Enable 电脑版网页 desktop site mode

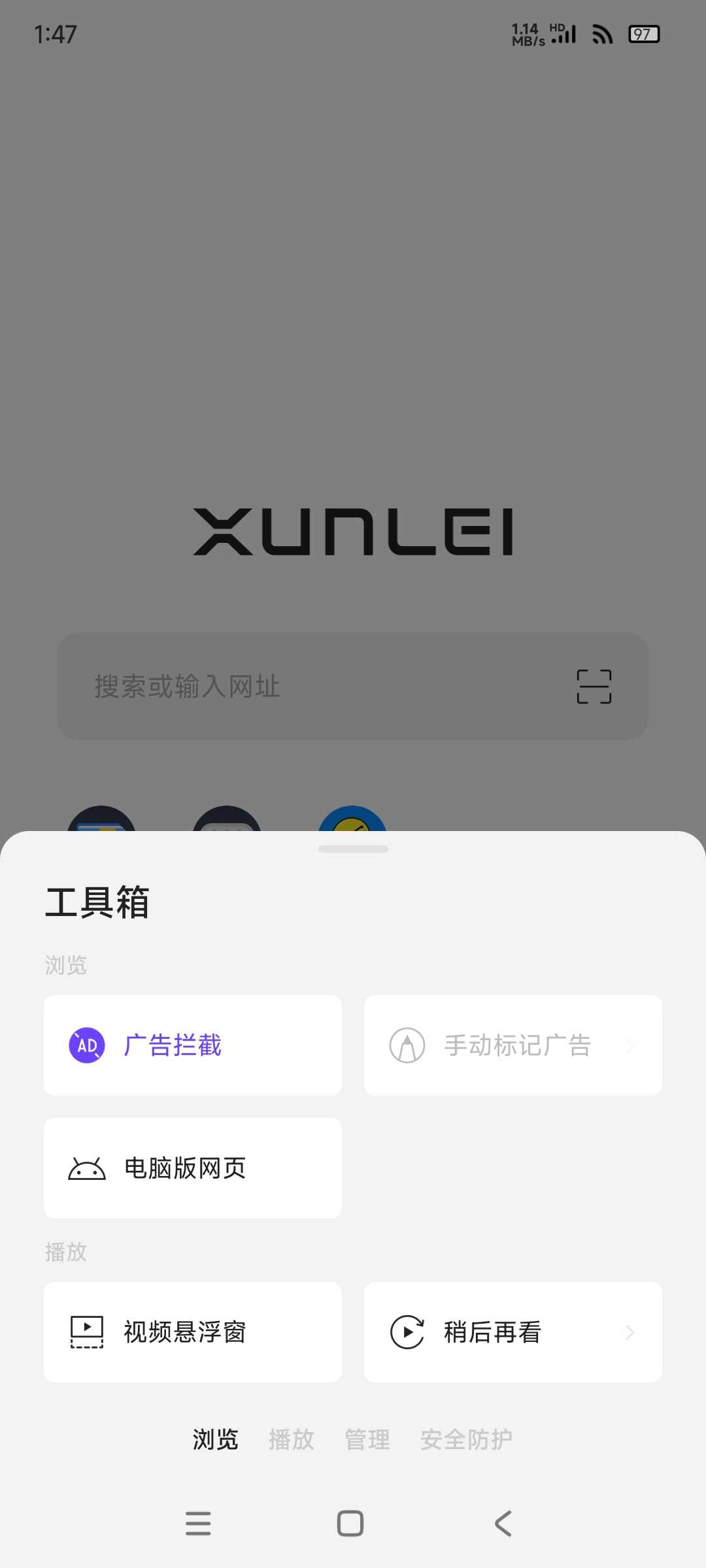pos(193,1168)
